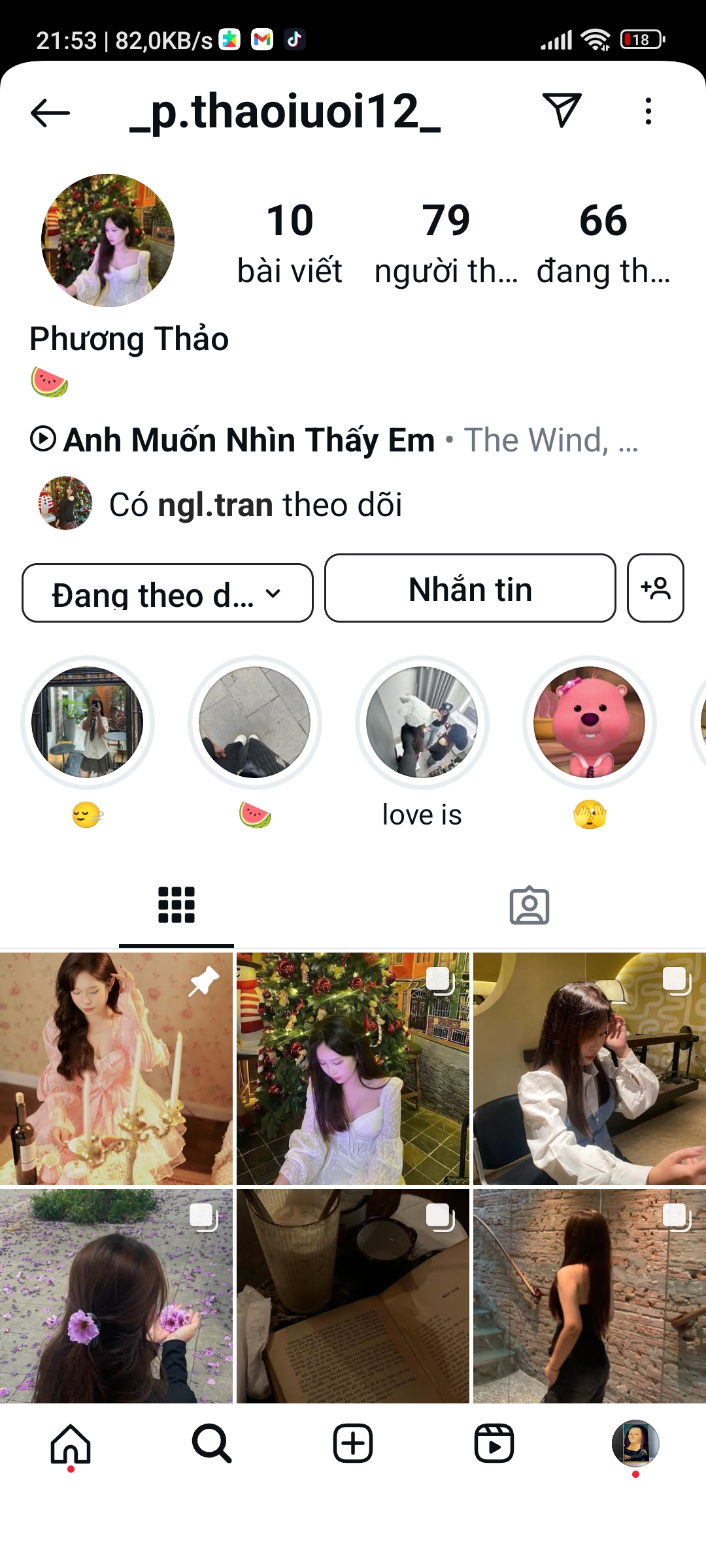Open the 79 followers list
This screenshot has height=1568, width=706.
[x=446, y=243]
